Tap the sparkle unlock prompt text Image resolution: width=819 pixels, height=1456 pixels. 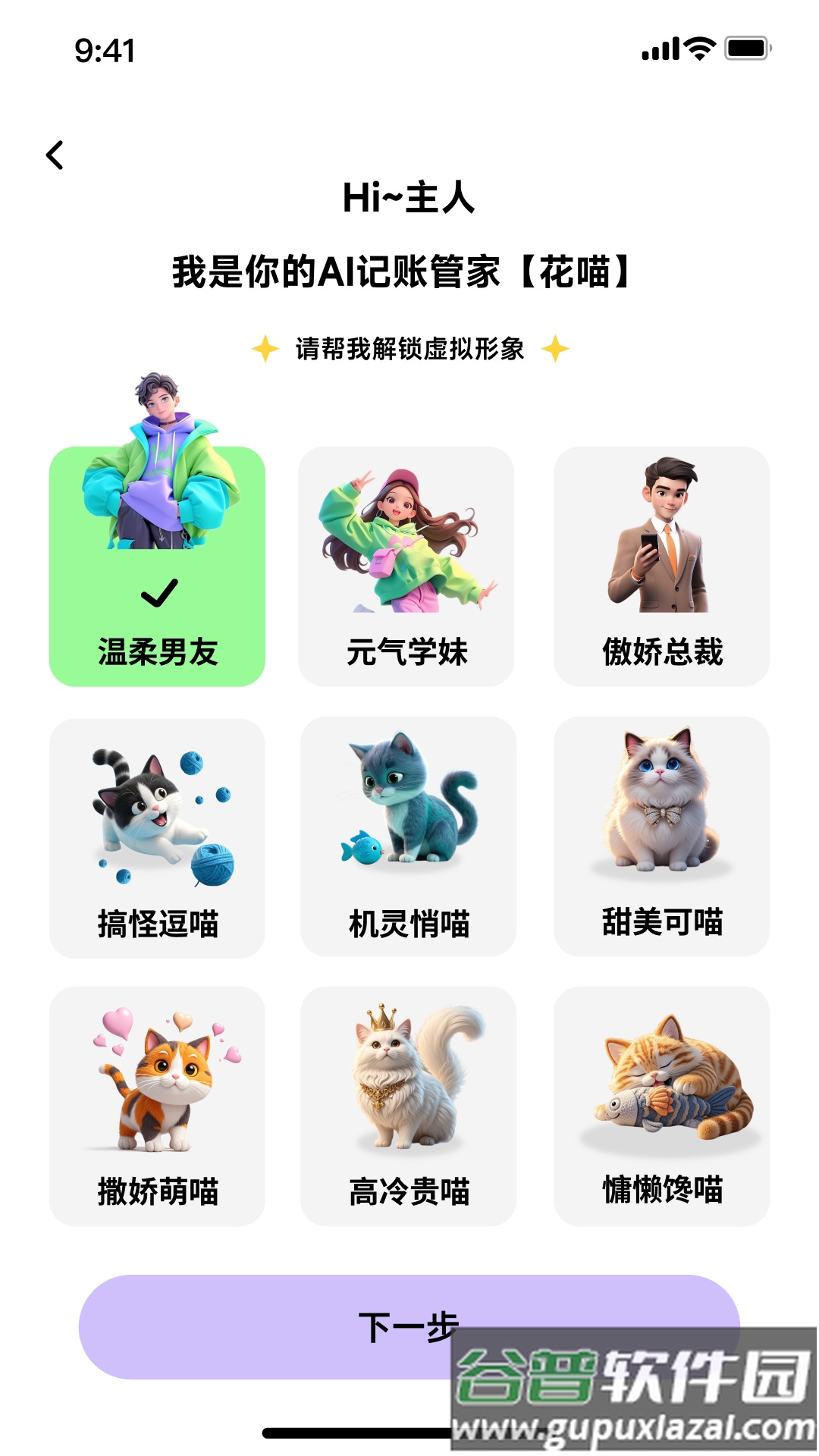tap(409, 349)
